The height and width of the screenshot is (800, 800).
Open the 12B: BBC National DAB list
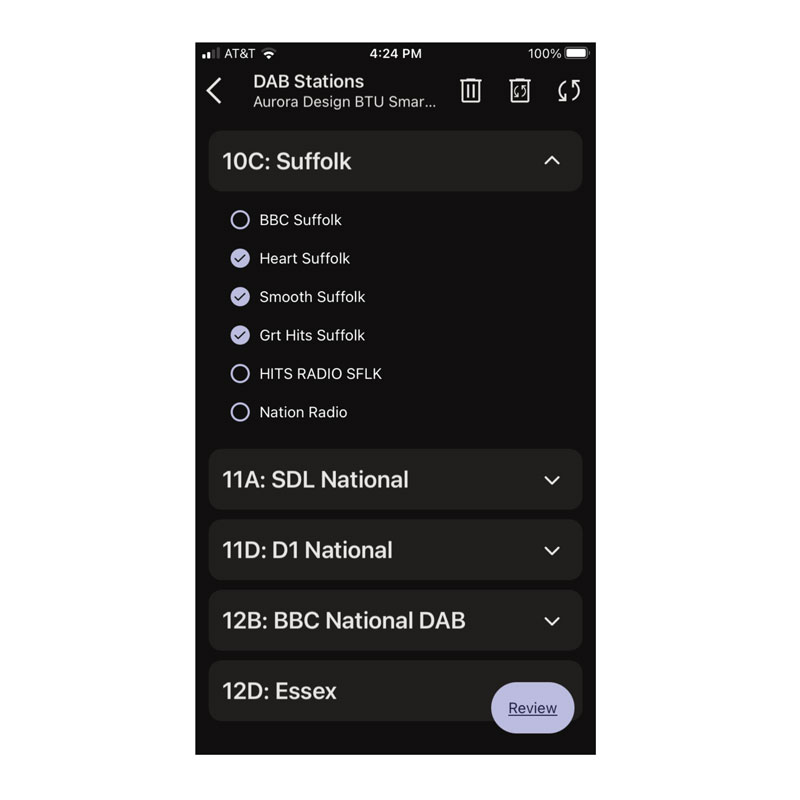coord(551,621)
